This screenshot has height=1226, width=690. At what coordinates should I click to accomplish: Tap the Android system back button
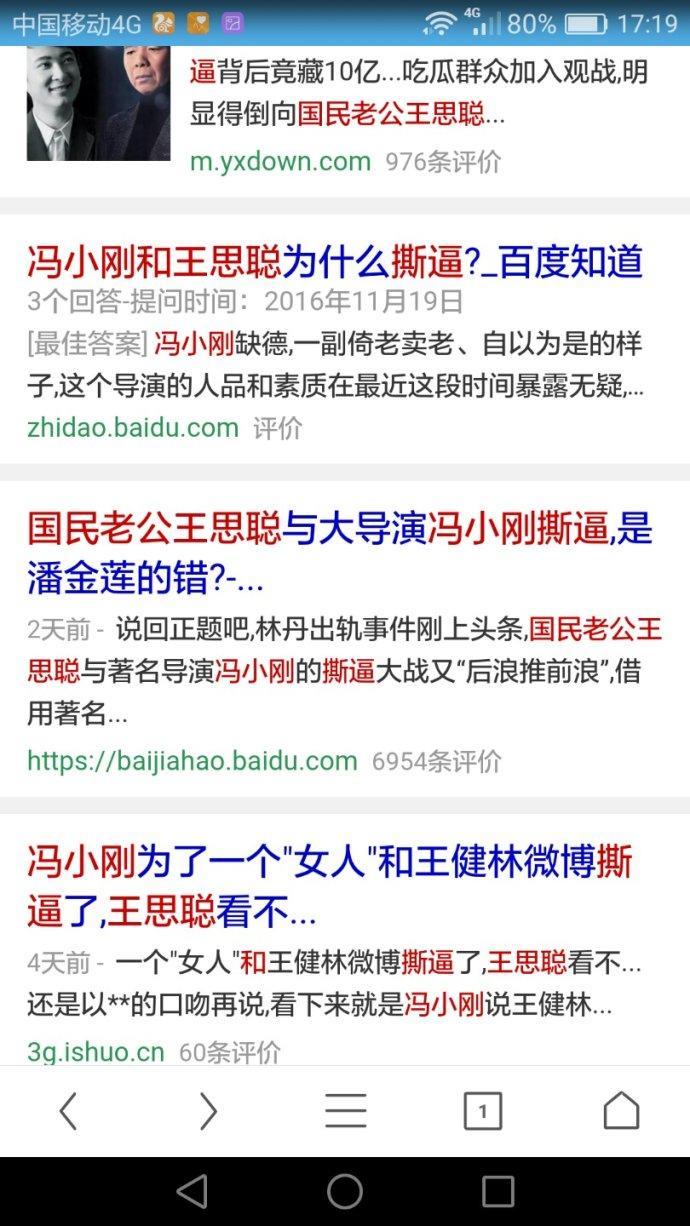pos(191,1191)
